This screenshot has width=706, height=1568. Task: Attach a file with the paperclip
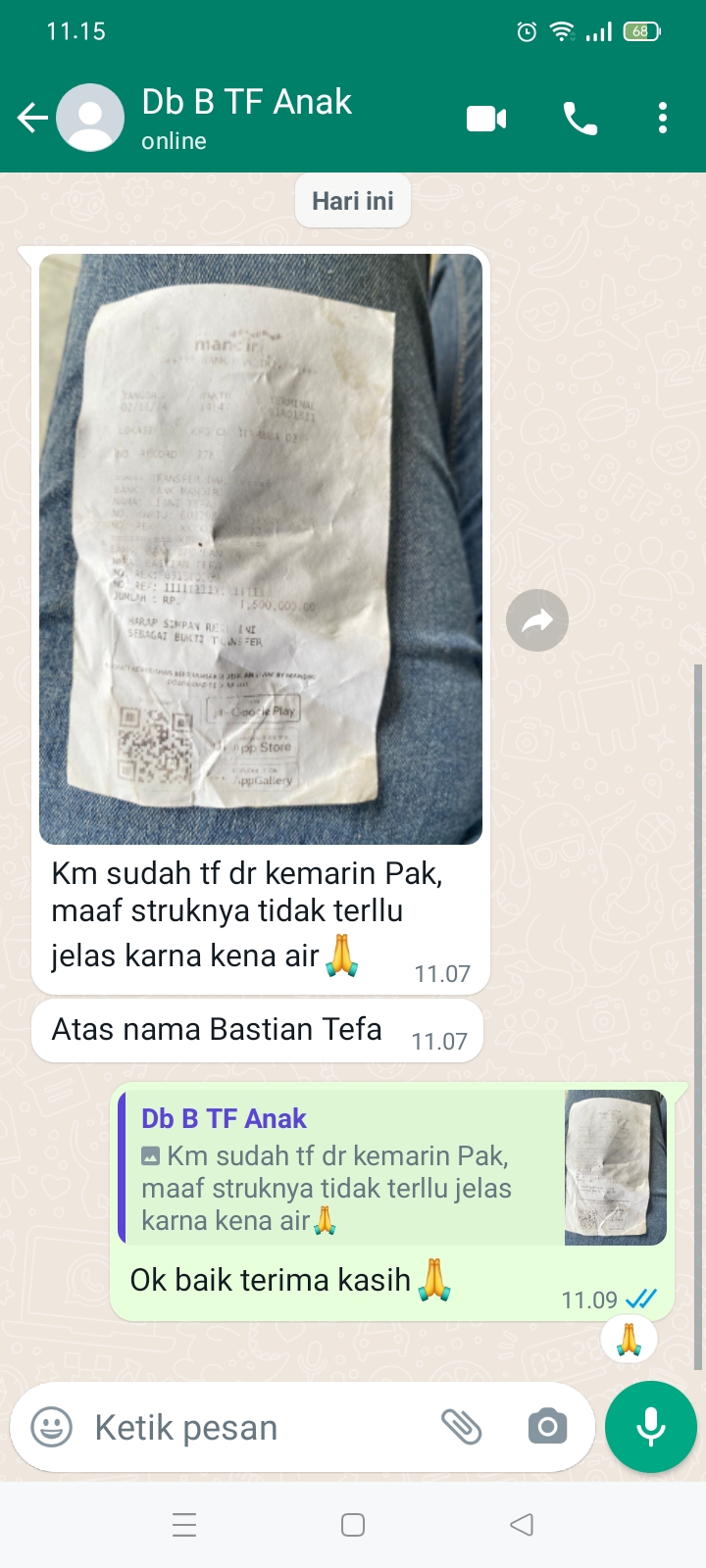pos(461,1427)
